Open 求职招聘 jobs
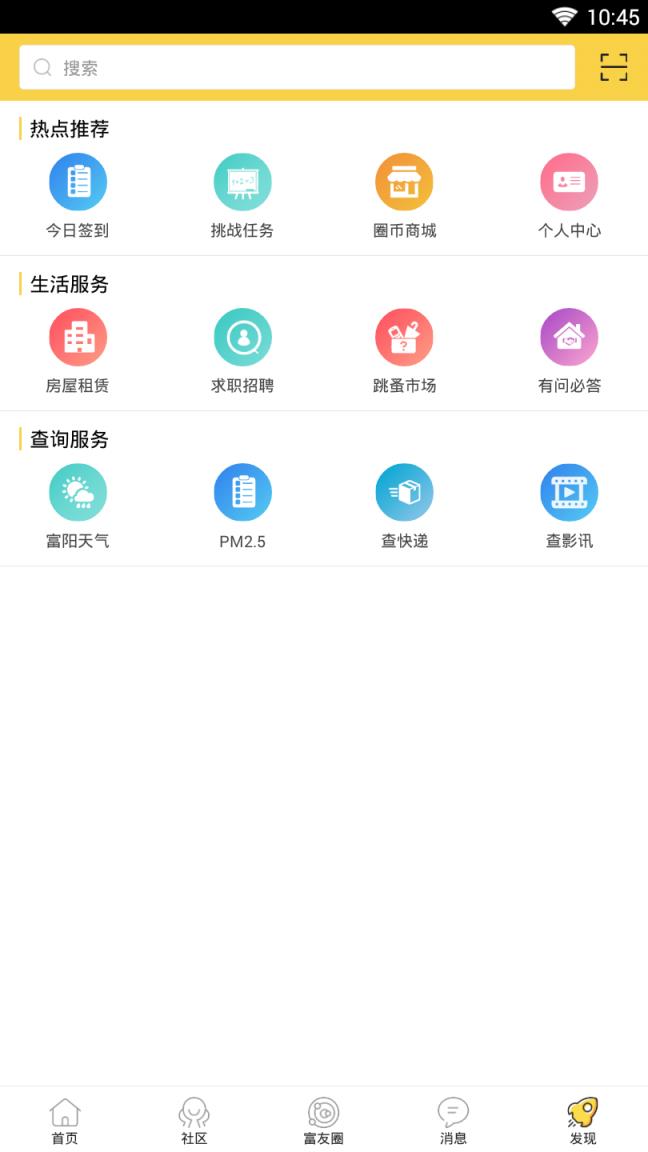This screenshot has width=648, height=1152. click(242, 351)
